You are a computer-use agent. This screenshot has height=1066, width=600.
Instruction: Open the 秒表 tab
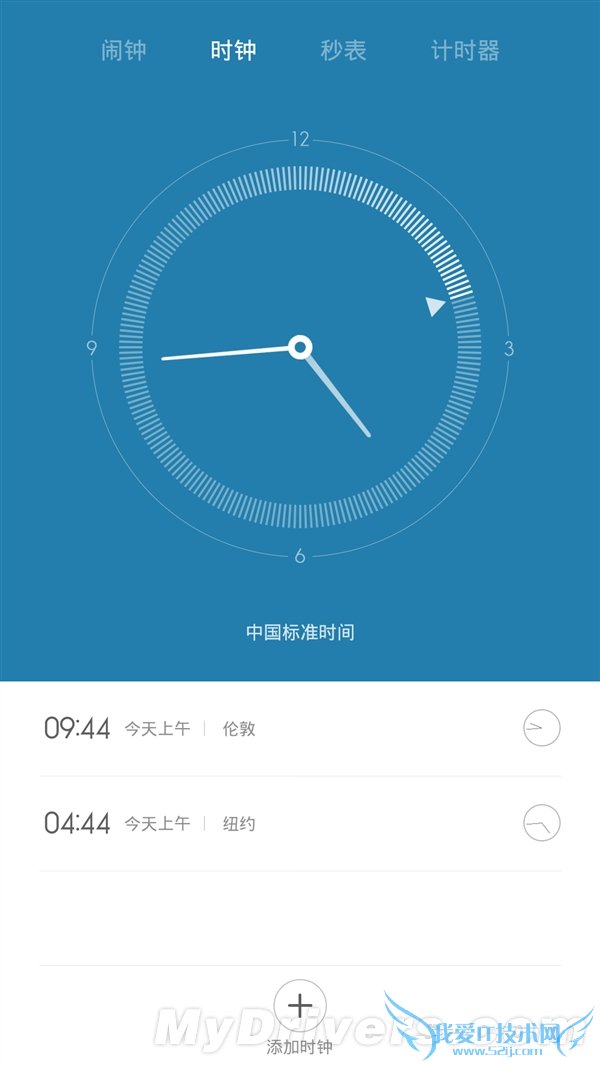[344, 51]
